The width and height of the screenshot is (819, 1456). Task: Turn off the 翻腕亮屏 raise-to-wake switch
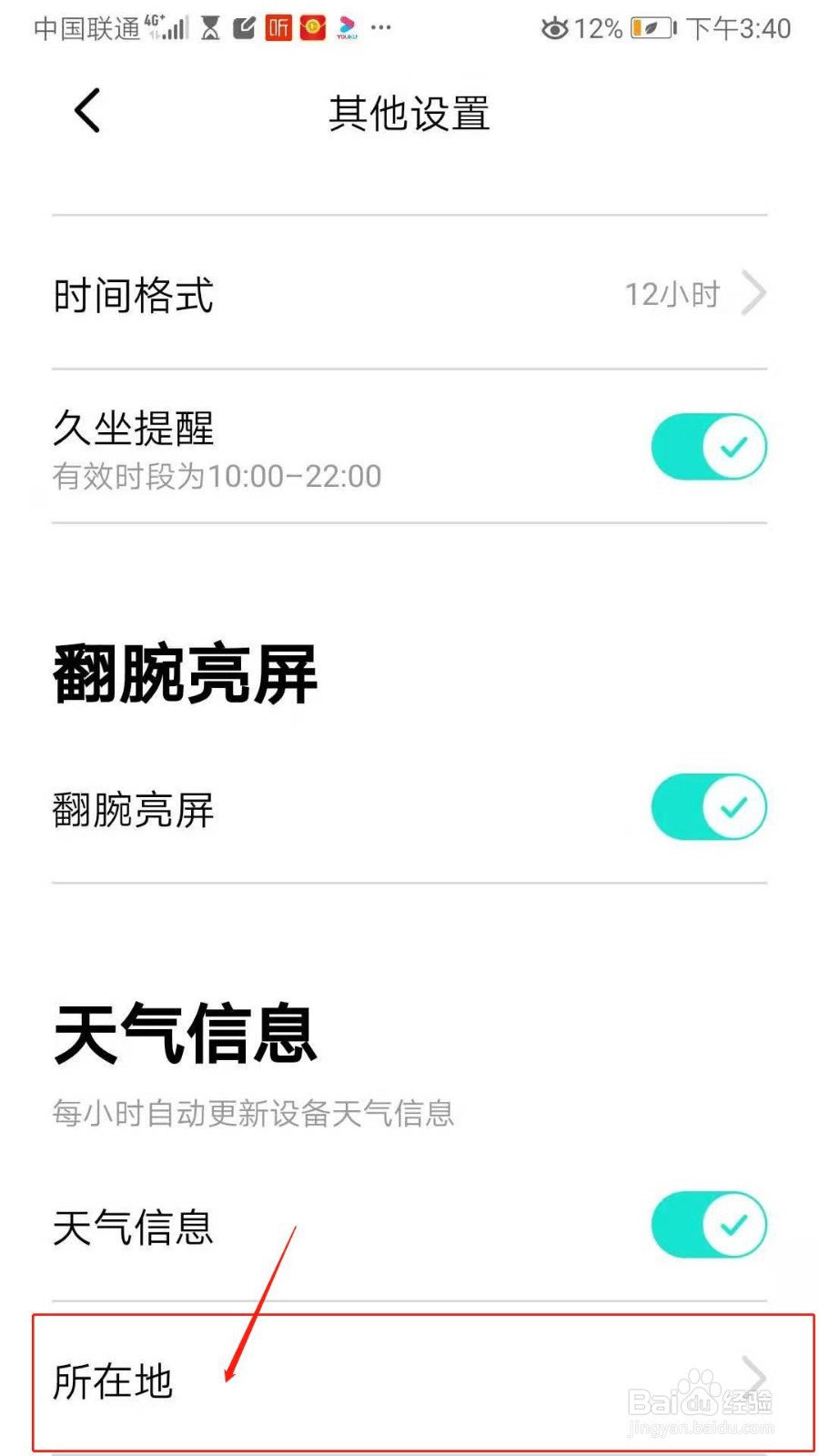709,806
